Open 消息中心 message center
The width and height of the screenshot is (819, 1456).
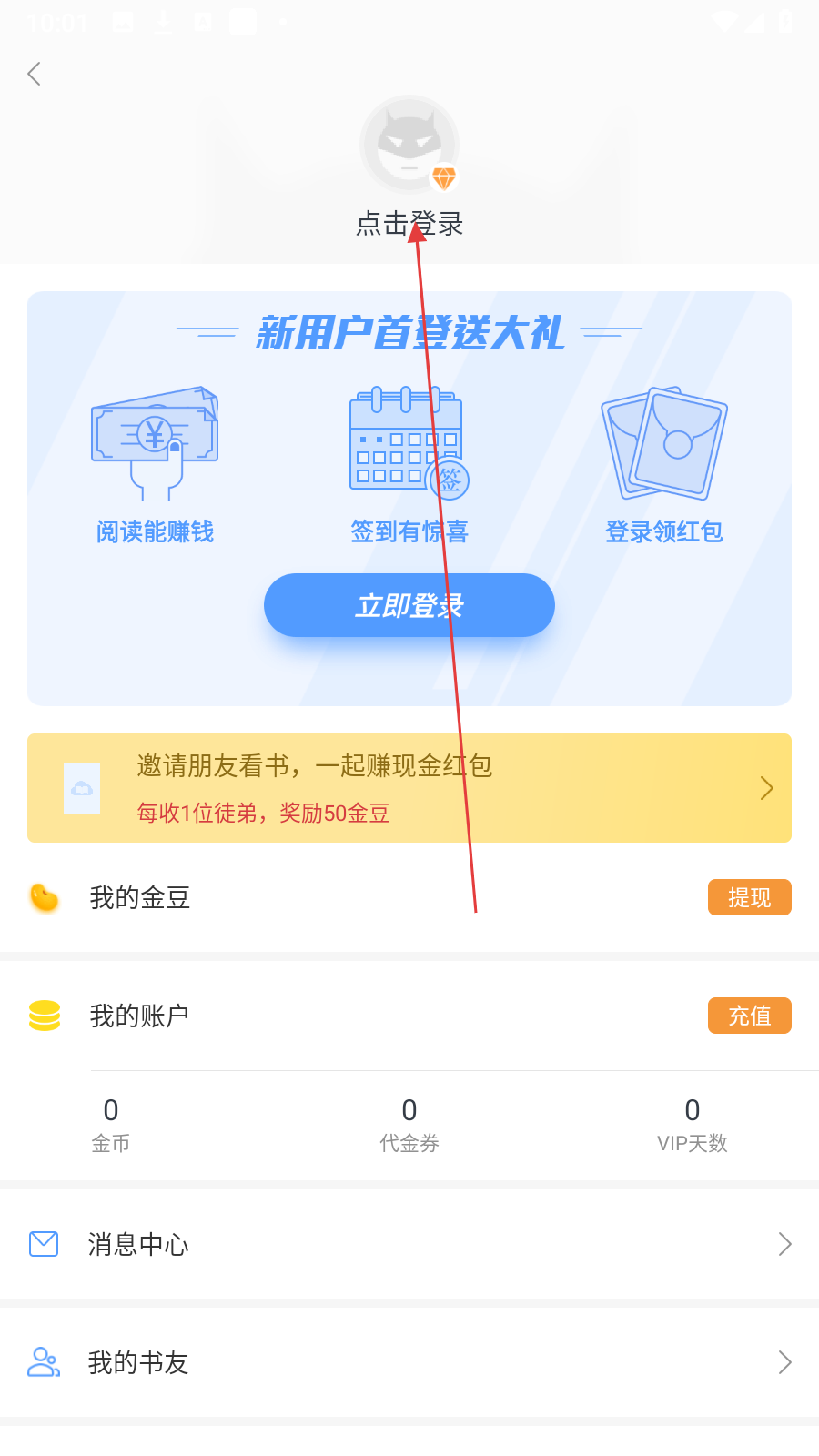point(409,1244)
